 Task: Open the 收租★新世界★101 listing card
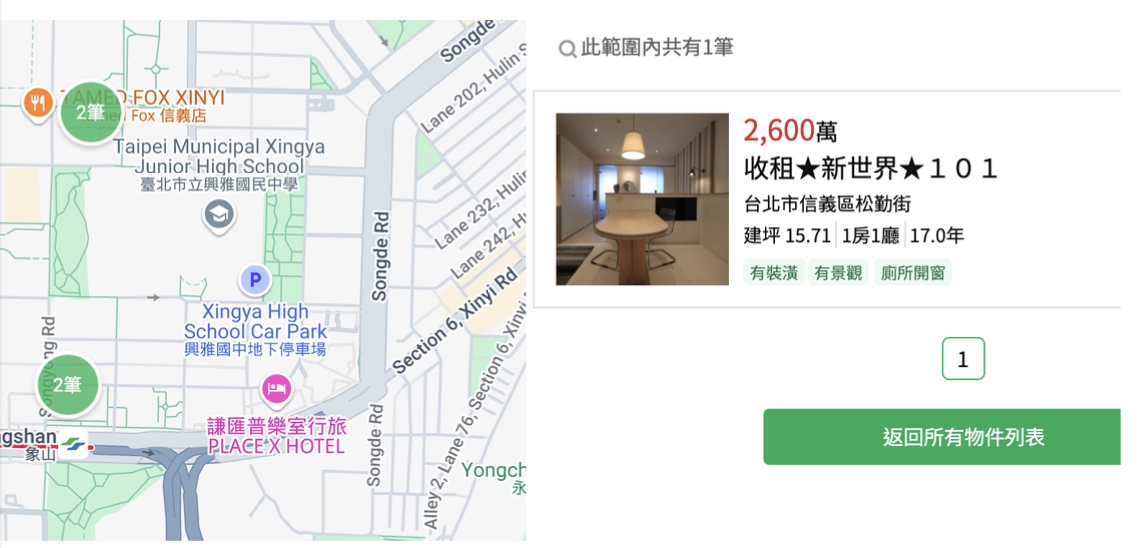870,169
